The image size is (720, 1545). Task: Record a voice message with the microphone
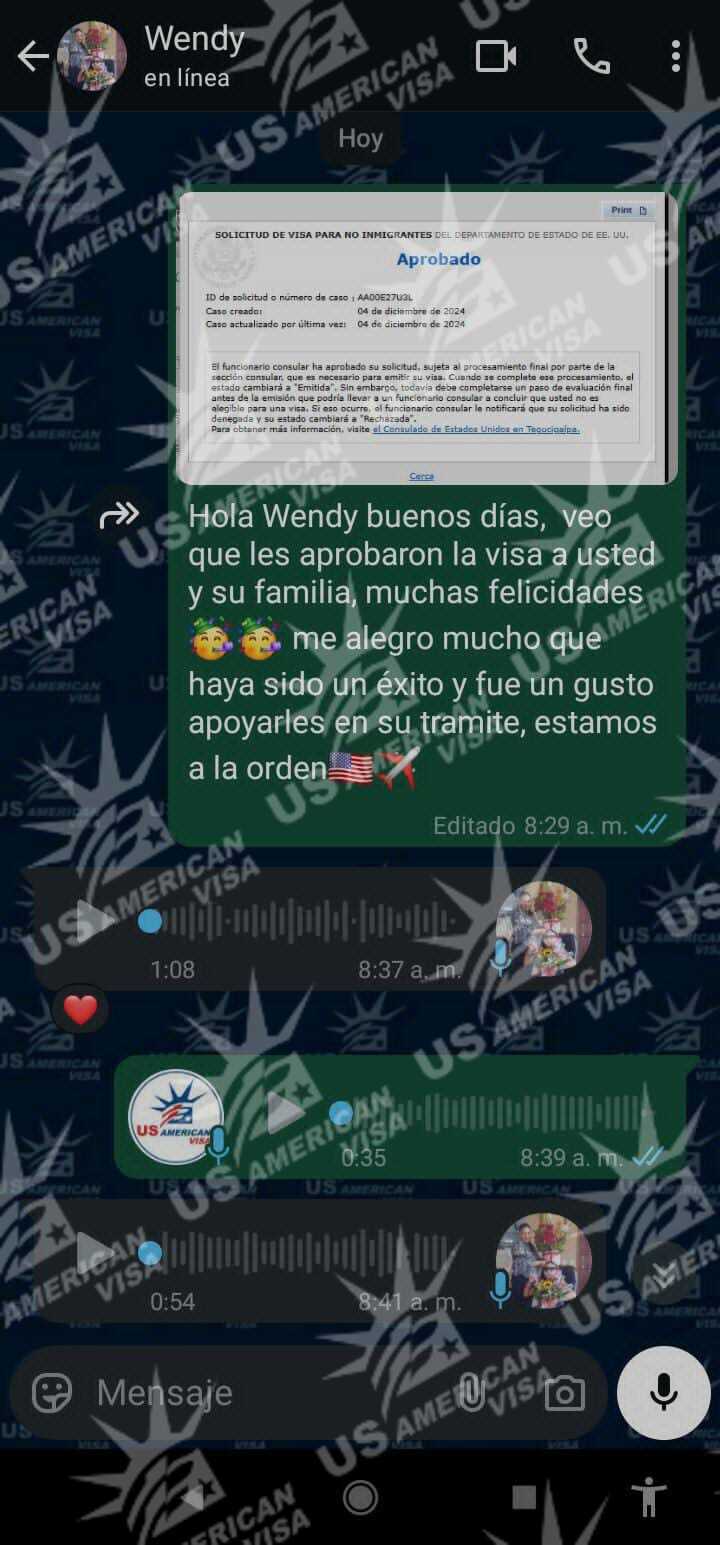coord(663,1392)
